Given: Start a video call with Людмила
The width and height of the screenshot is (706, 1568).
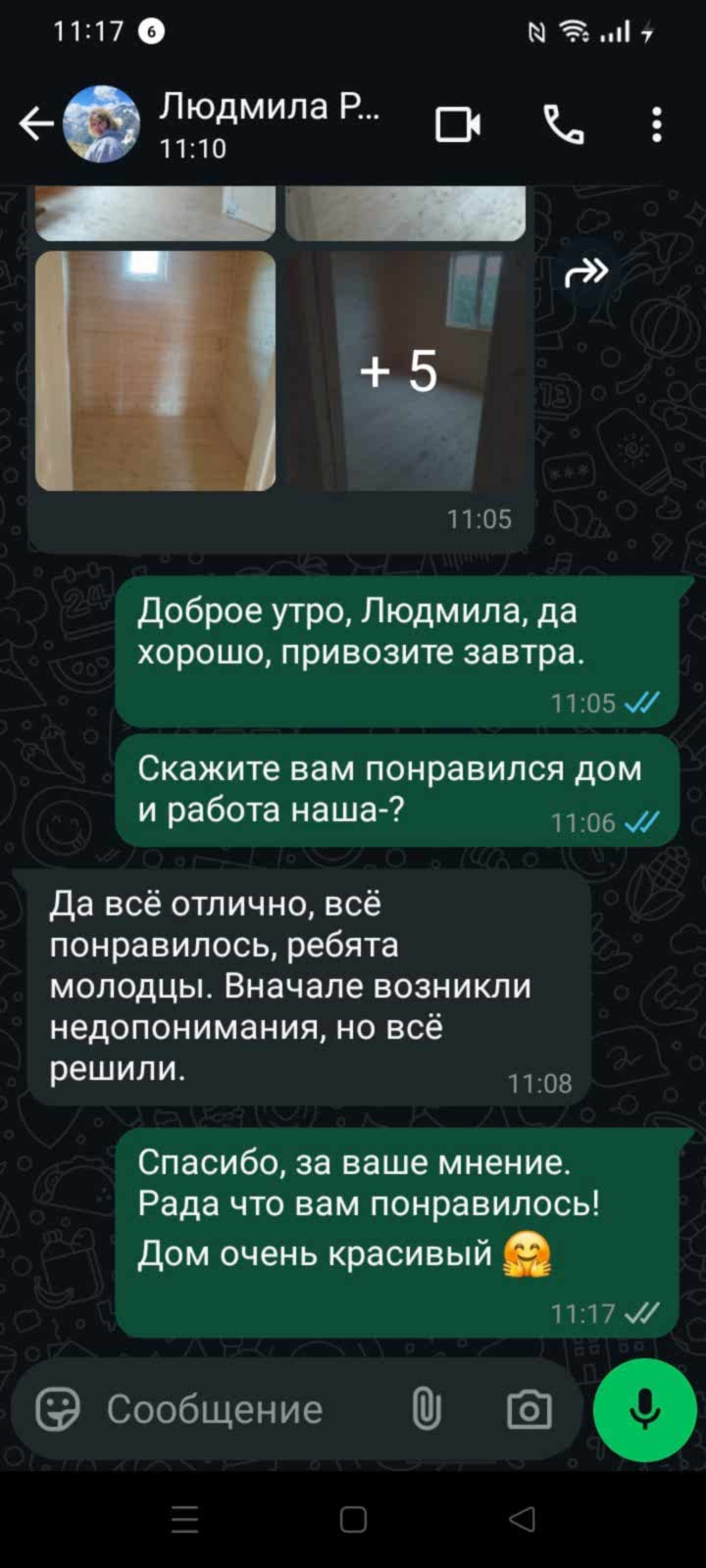Looking at the screenshot, I should [458, 124].
